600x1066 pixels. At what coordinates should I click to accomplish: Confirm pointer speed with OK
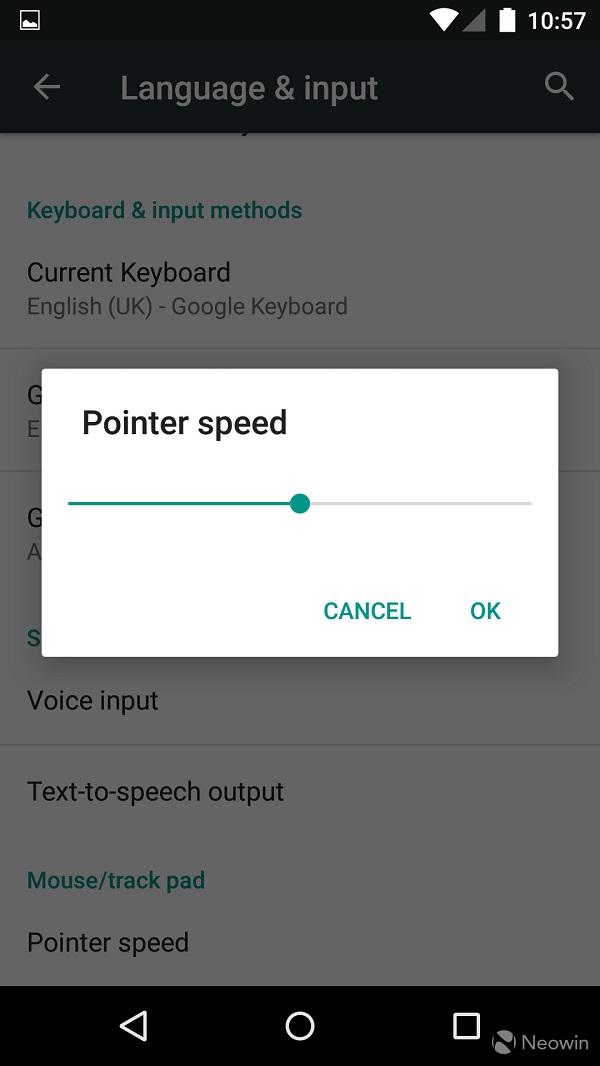[x=485, y=611]
